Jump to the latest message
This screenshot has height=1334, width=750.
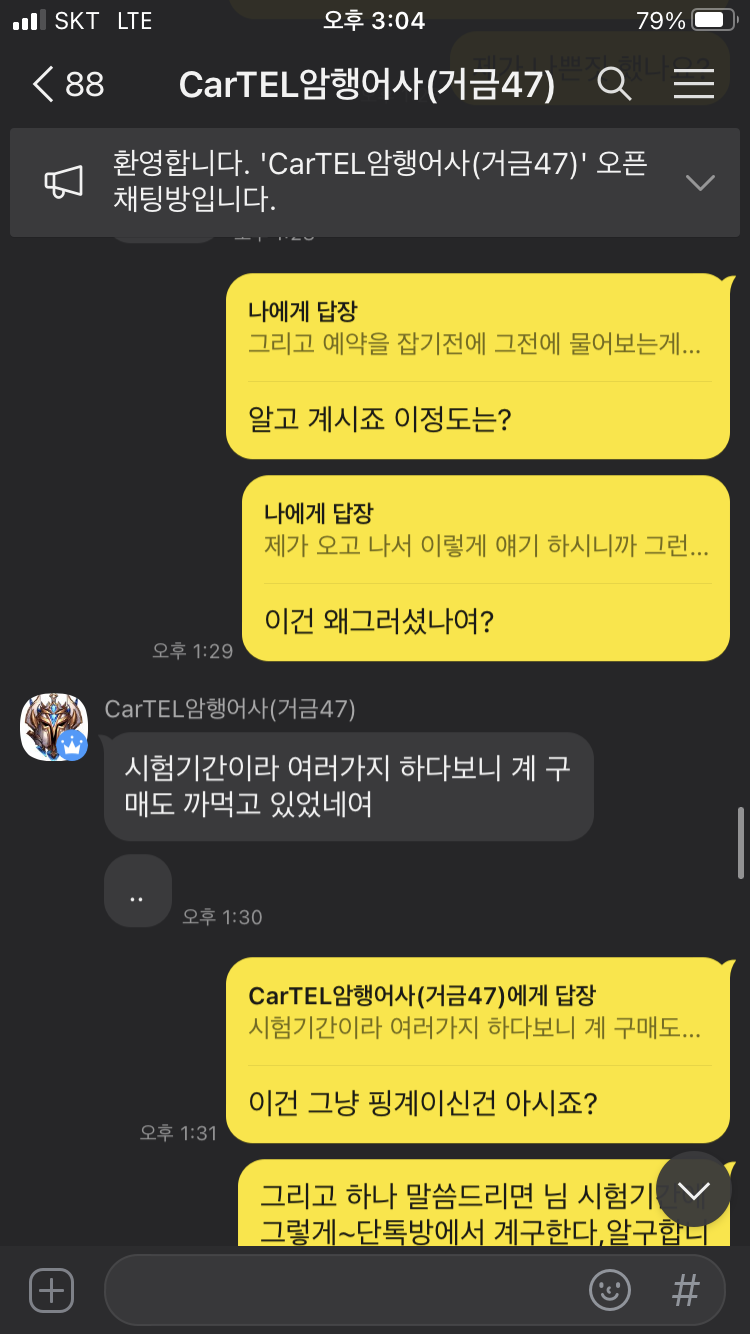coord(694,1191)
